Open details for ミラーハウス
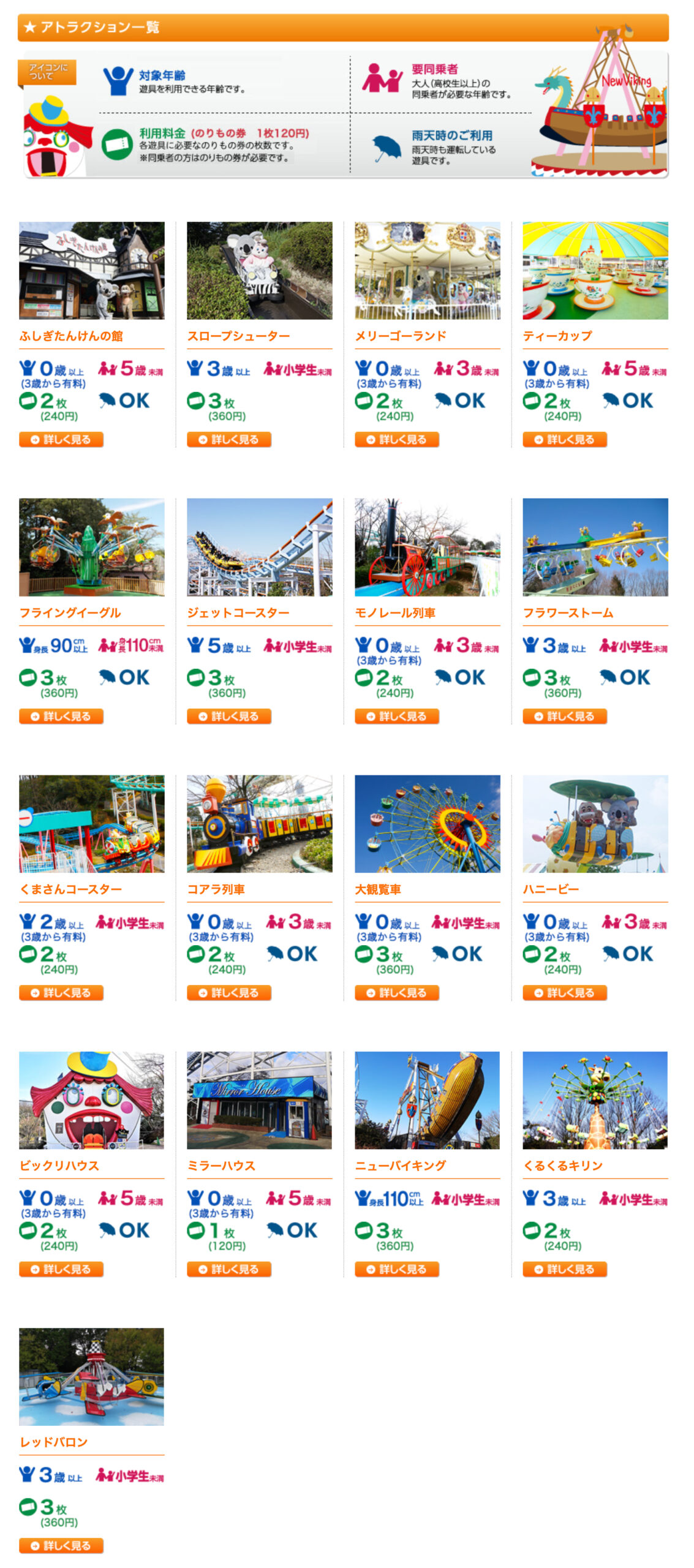This screenshot has width=694, height=1568. coord(228,1269)
